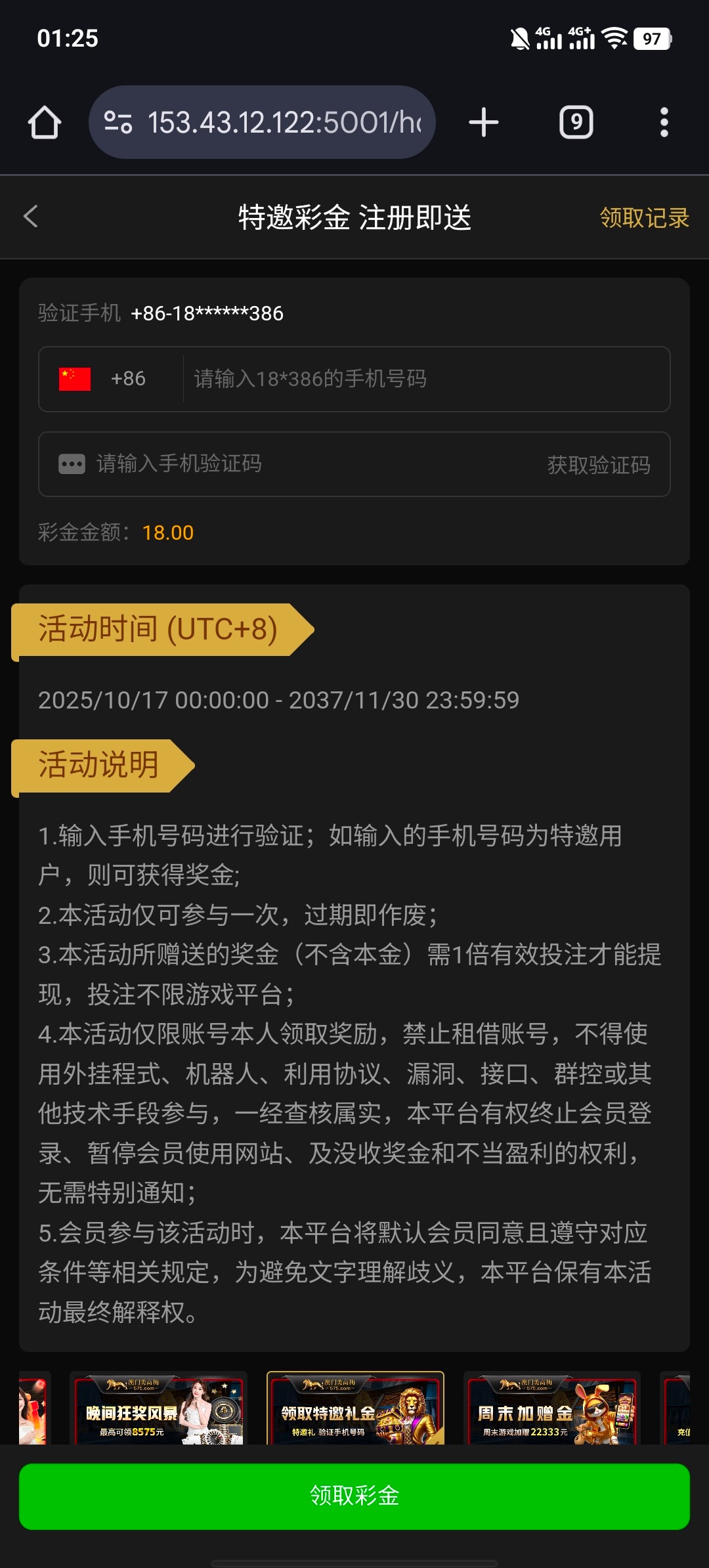Go back using the header arrow
This screenshot has width=709, height=1568.
pos(31,217)
